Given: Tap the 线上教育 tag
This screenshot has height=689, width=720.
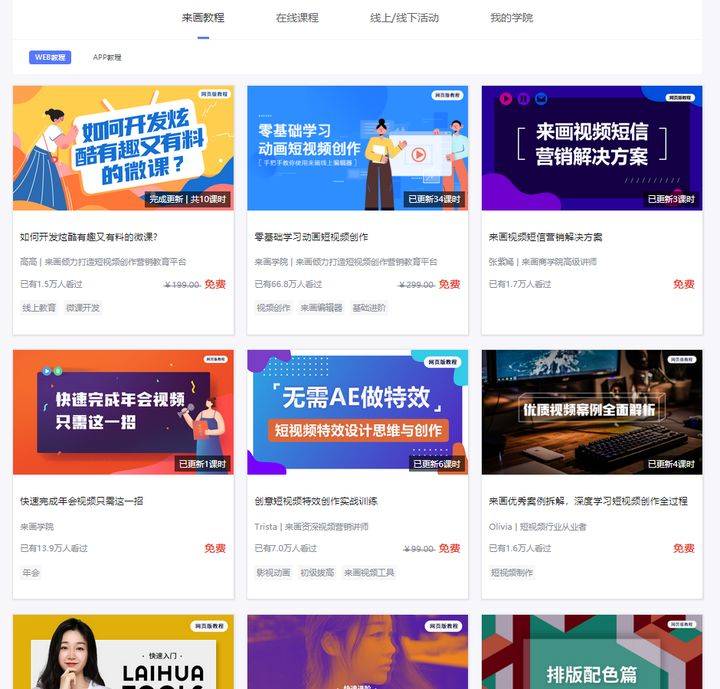Looking at the screenshot, I should [x=39, y=308].
